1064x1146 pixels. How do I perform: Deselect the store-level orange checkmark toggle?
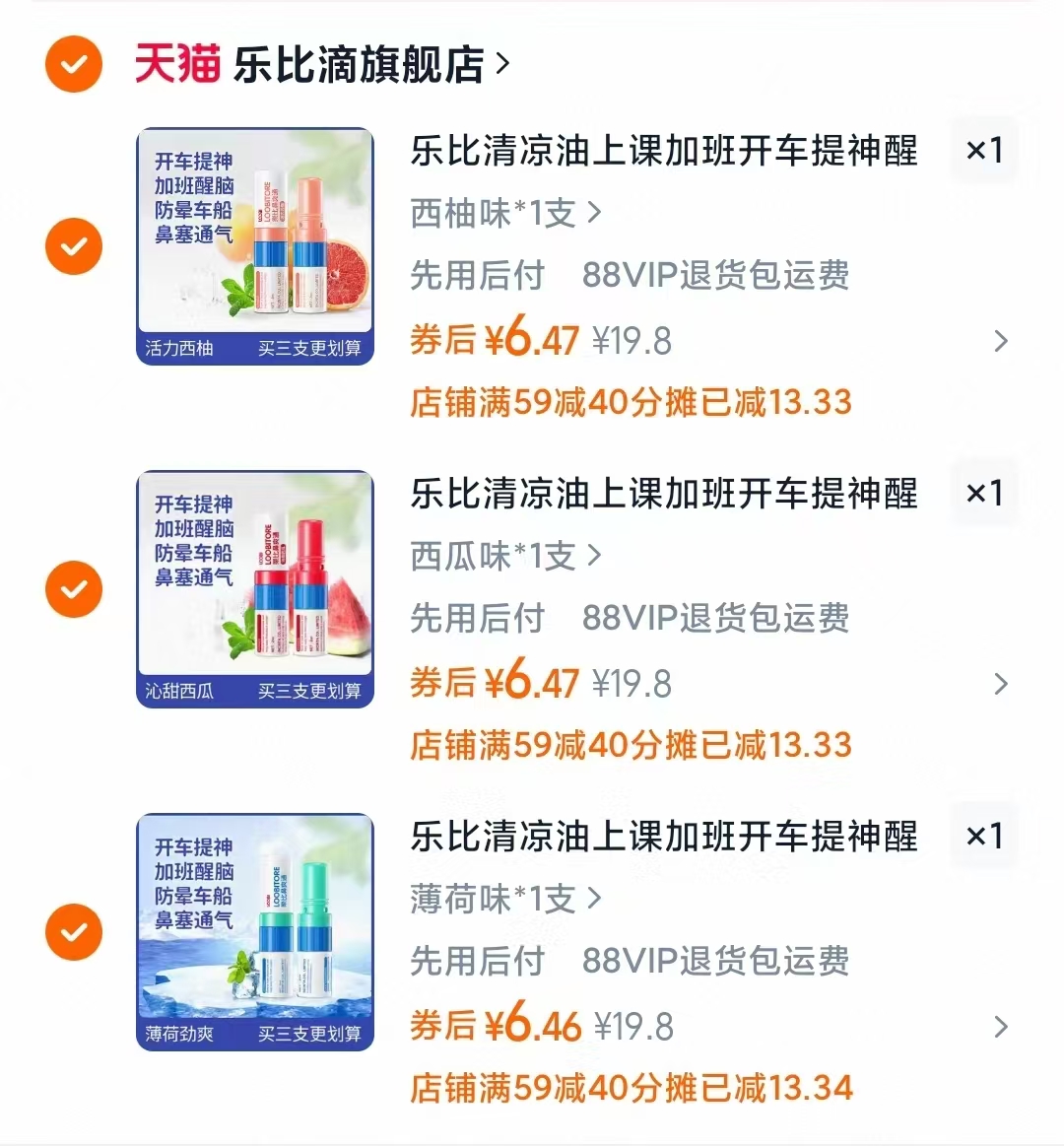click(x=74, y=65)
